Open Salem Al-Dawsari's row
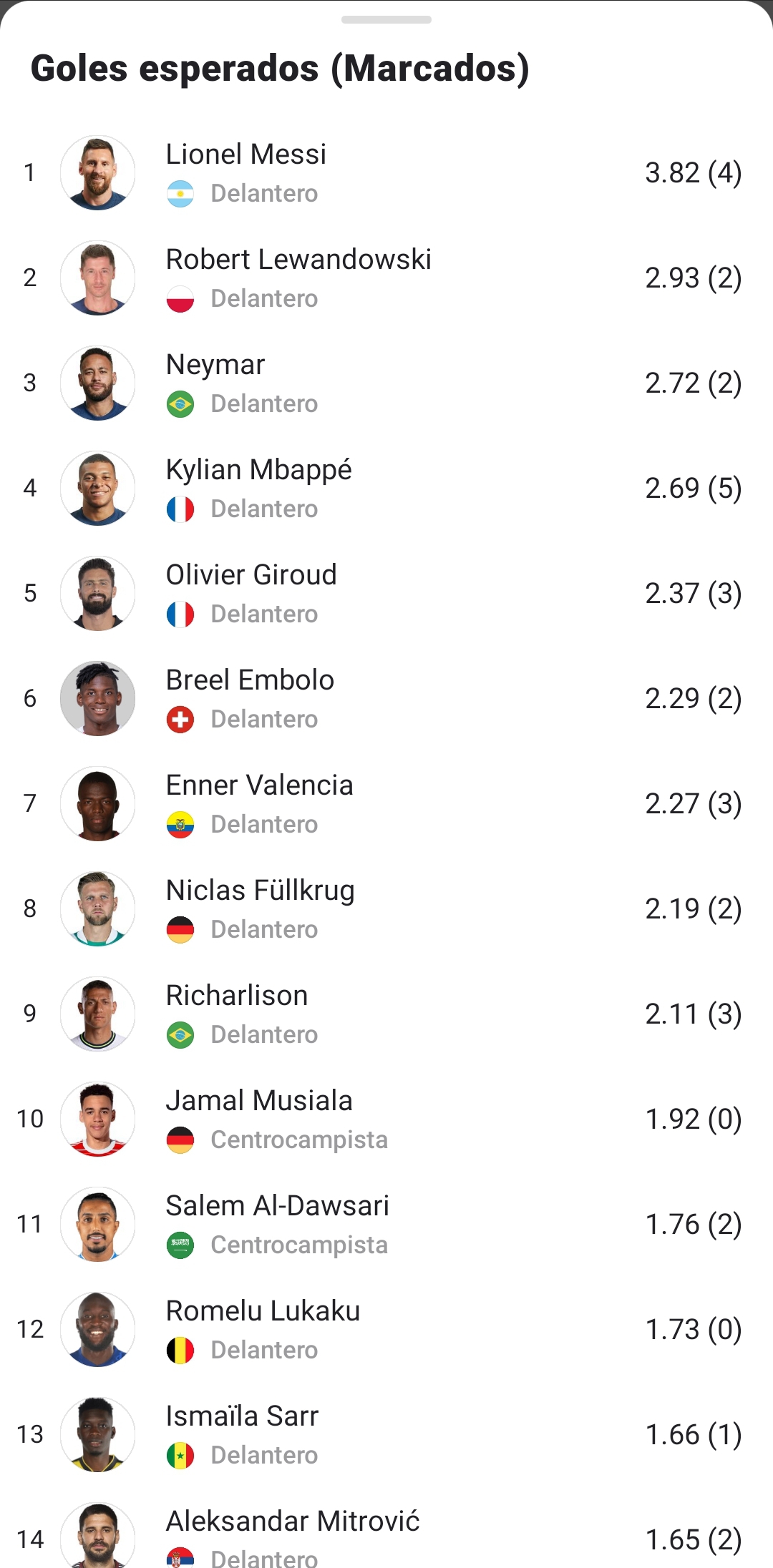Screen dimensions: 773x1568 pos(386,1224)
